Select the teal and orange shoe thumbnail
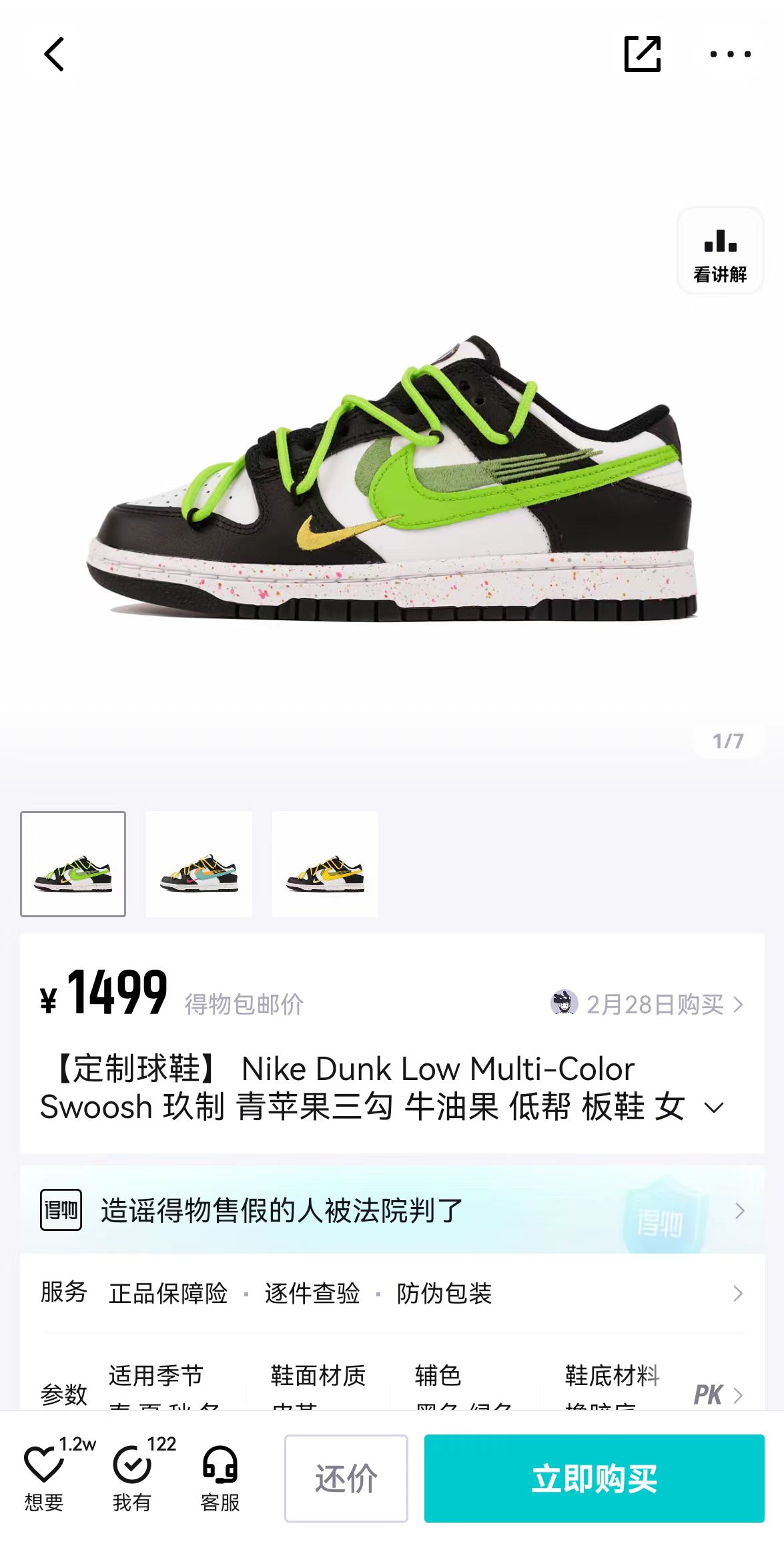Image resolution: width=784 pixels, height=1546 pixels. point(199,864)
